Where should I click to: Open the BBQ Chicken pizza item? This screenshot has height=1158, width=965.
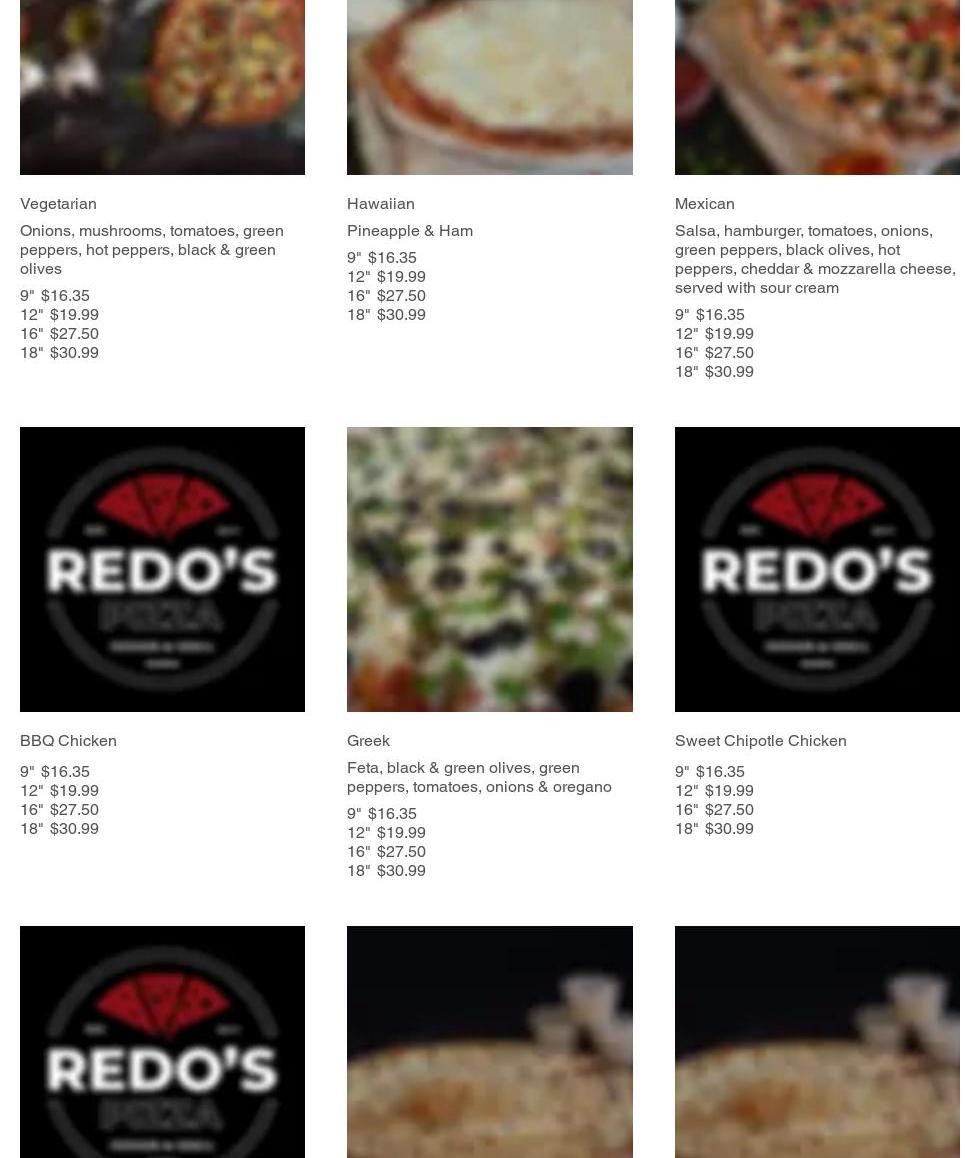click(69, 741)
